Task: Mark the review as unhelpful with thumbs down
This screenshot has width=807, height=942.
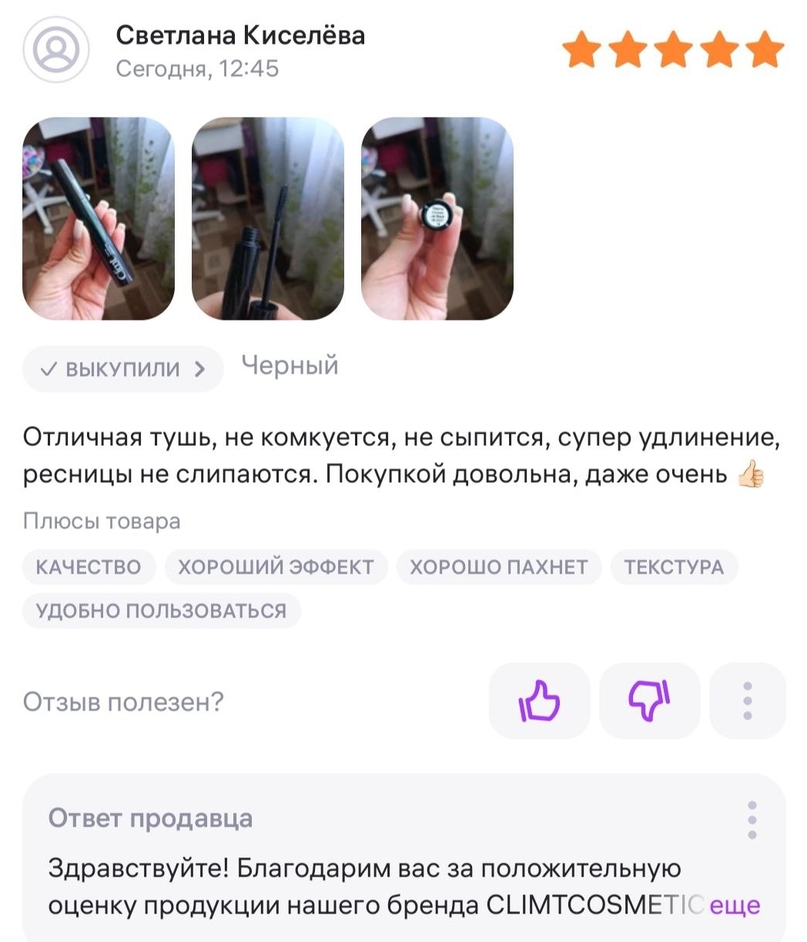Action: (x=649, y=700)
